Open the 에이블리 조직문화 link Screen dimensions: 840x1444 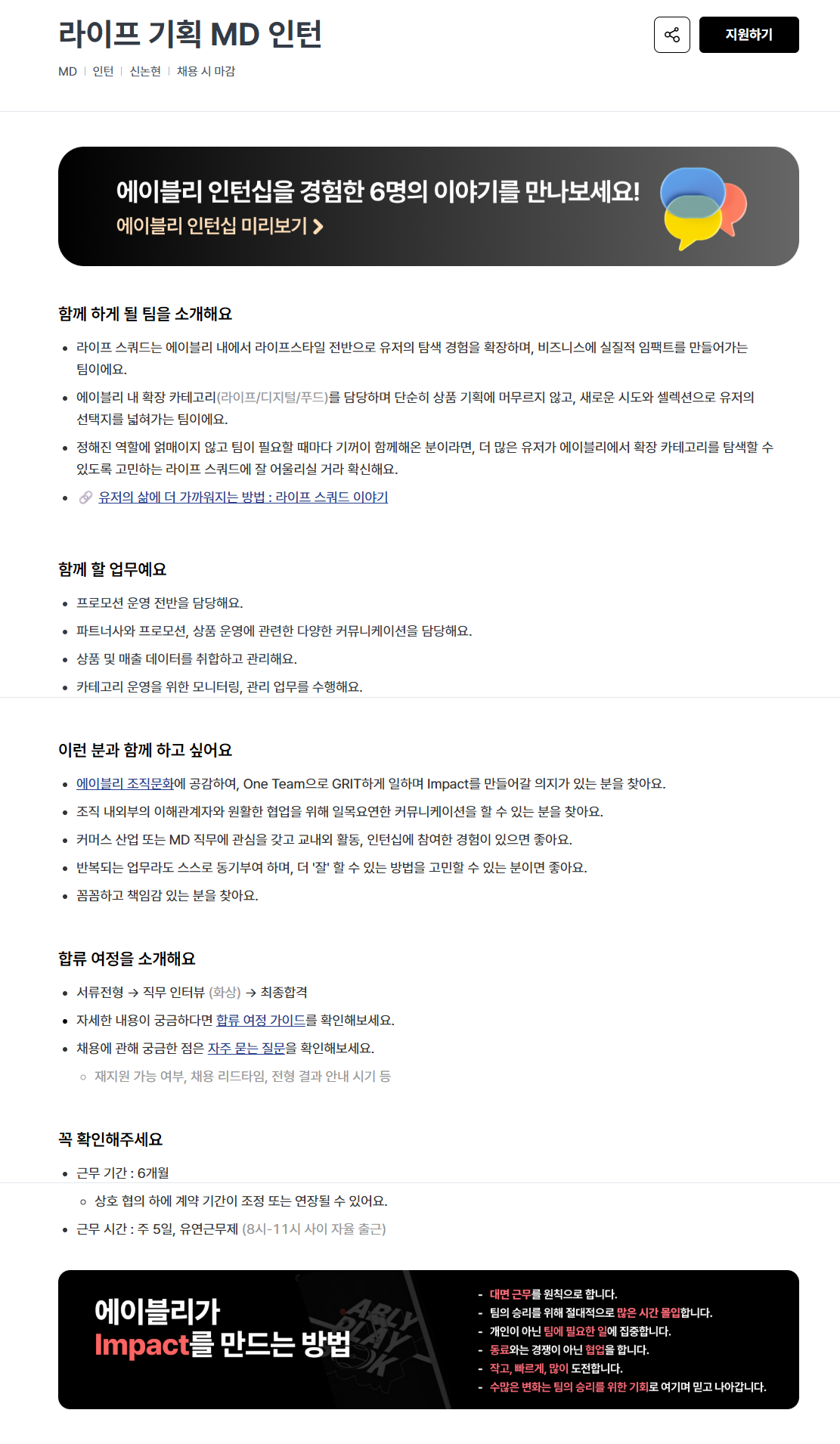pyautogui.click(x=125, y=783)
